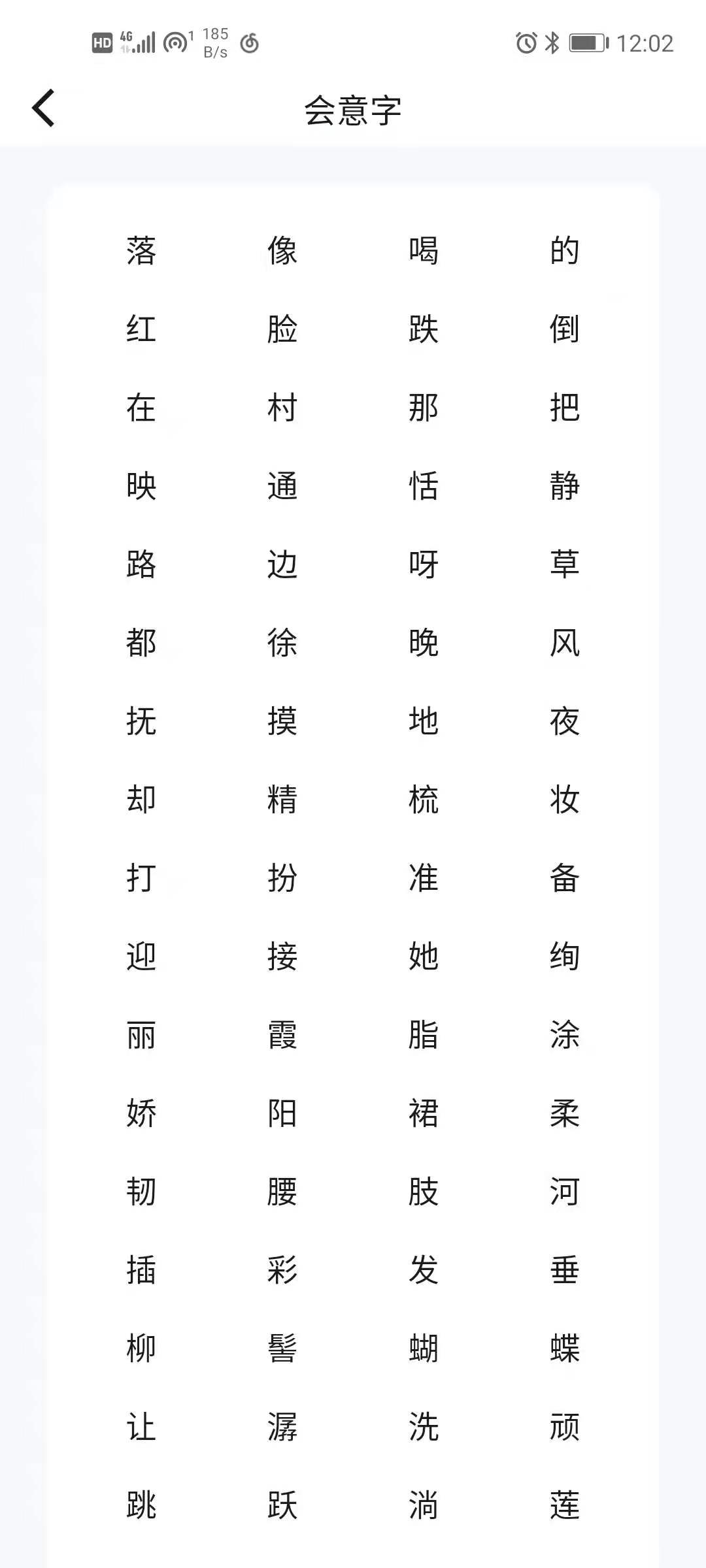Open the character 落

[141, 251]
